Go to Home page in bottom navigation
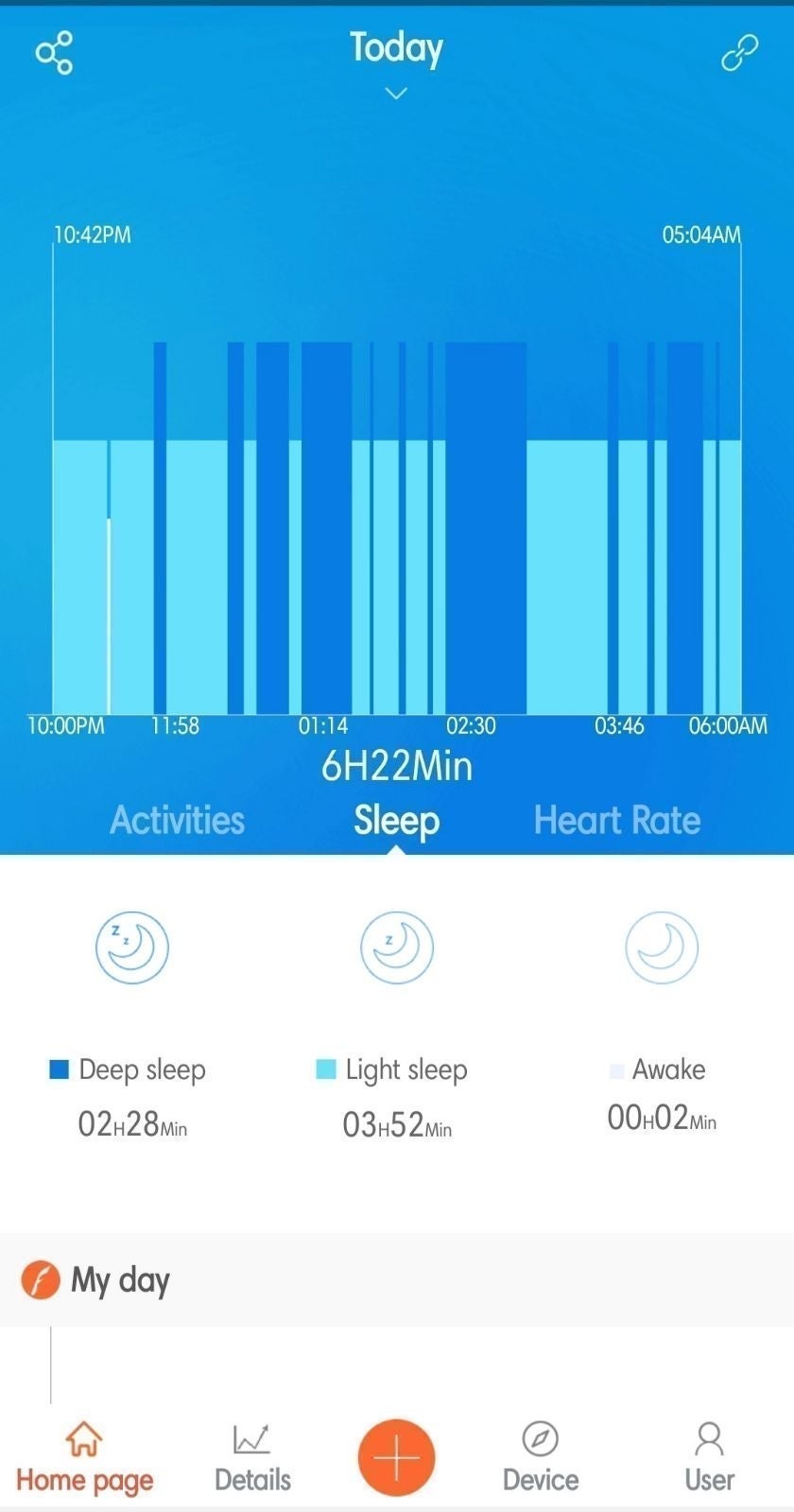Screen dimensions: 794x1512 pos(84,1457)
